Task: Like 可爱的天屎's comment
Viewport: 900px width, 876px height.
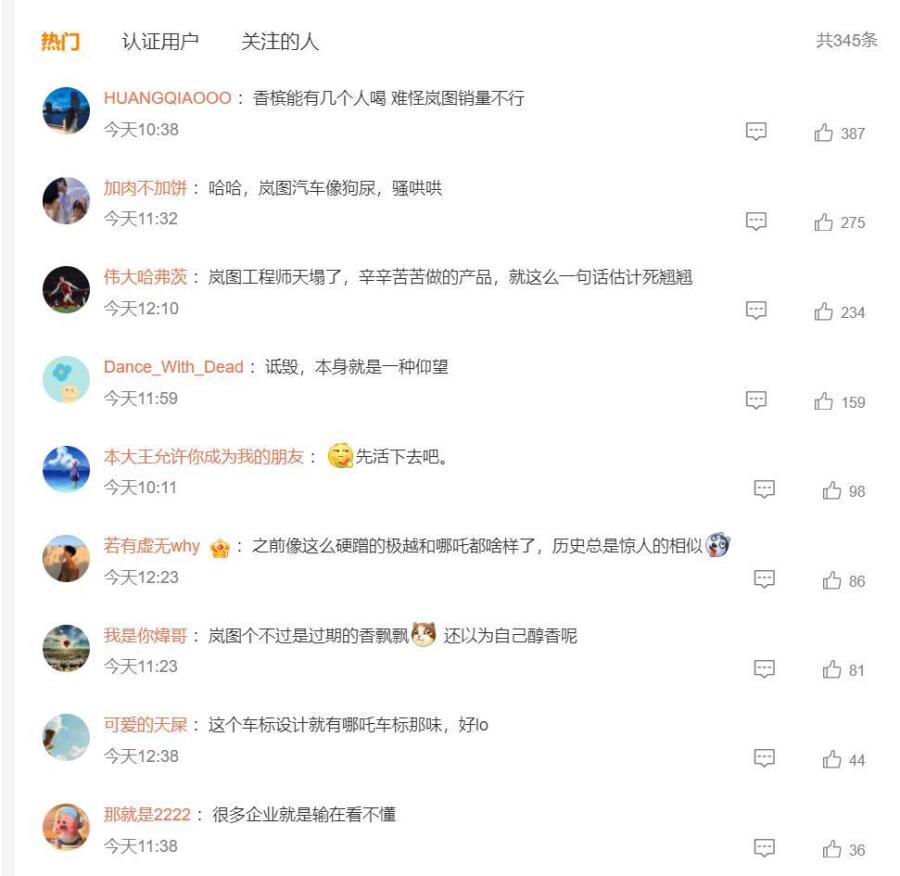Action: (x=832, y=760)
